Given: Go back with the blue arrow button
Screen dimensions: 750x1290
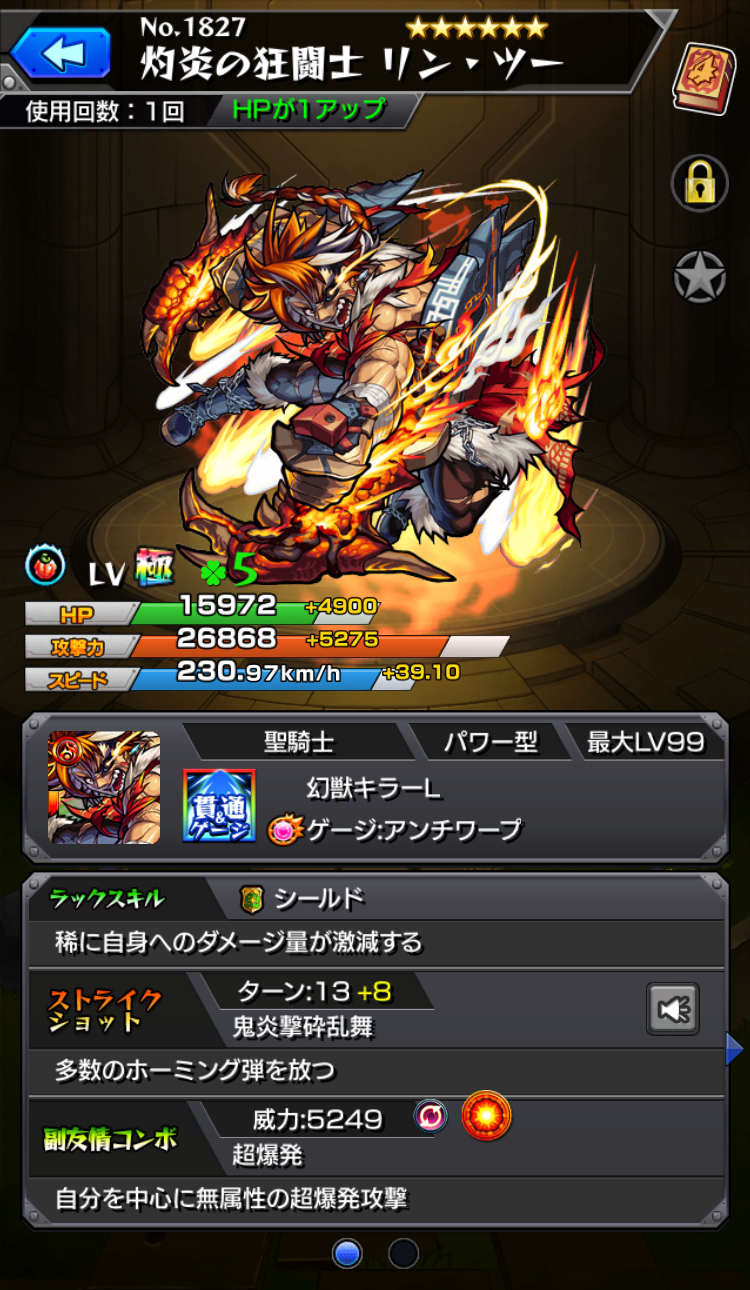Looking at the screenshot, I should point(60,52).
